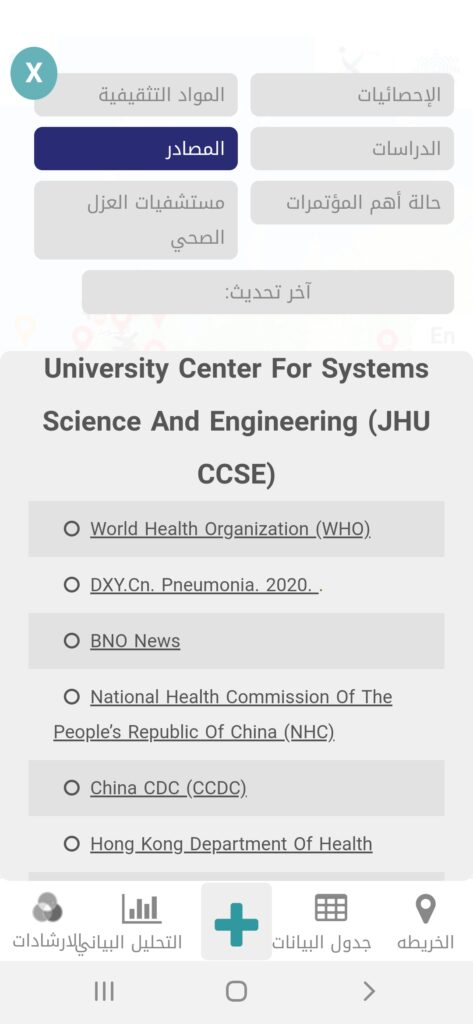473x1024 pixels.
Task: Open حالة أهم المؤتمرات
Action: point(352,202)
